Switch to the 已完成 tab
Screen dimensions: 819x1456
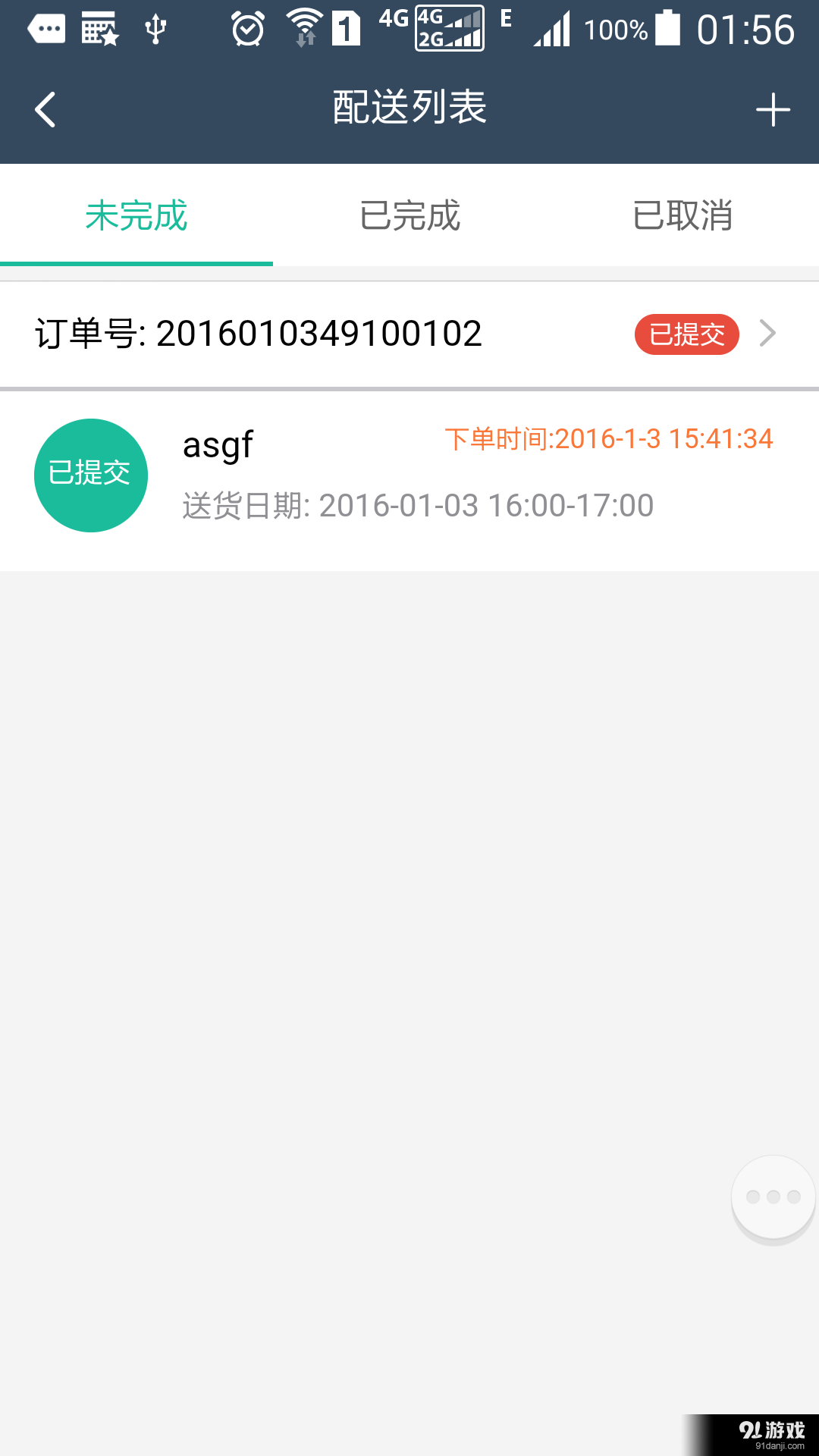[x=409, y=216]
